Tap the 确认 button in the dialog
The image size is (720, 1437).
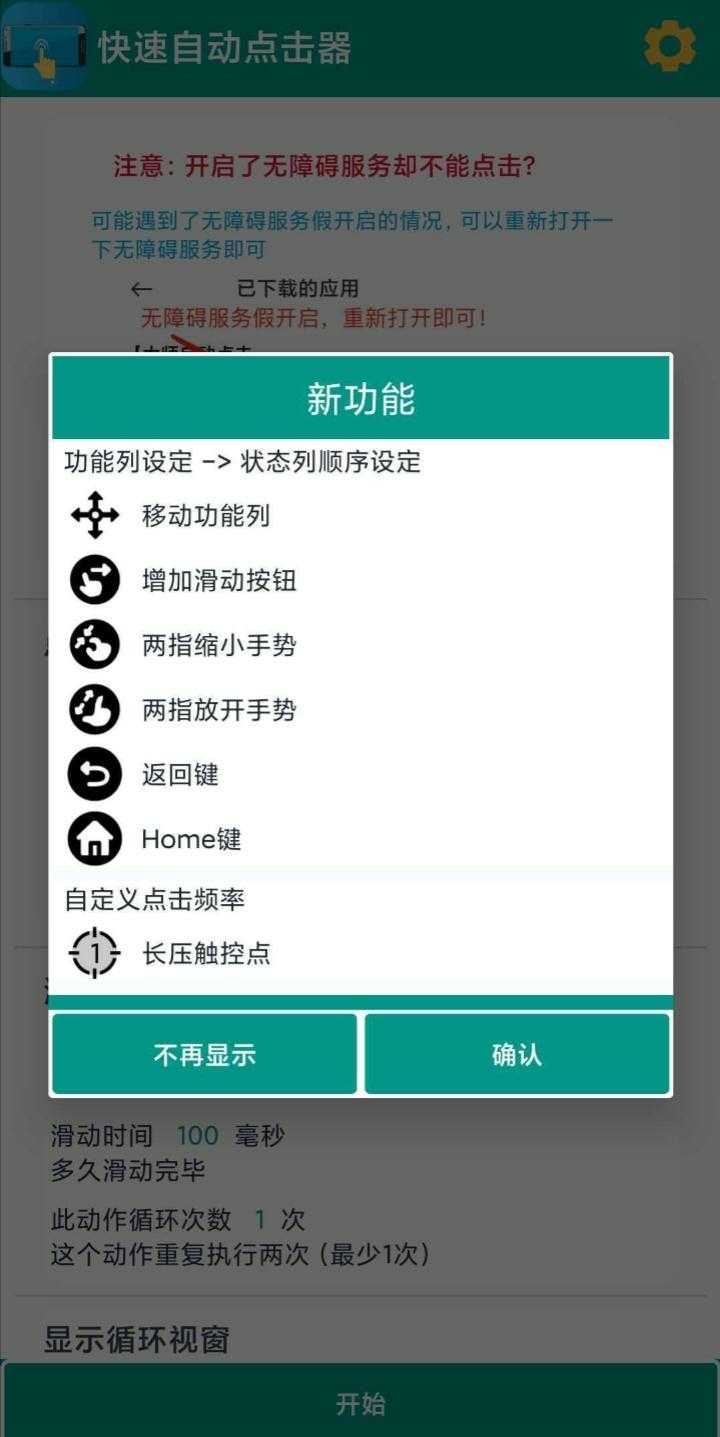[516, 1054]
